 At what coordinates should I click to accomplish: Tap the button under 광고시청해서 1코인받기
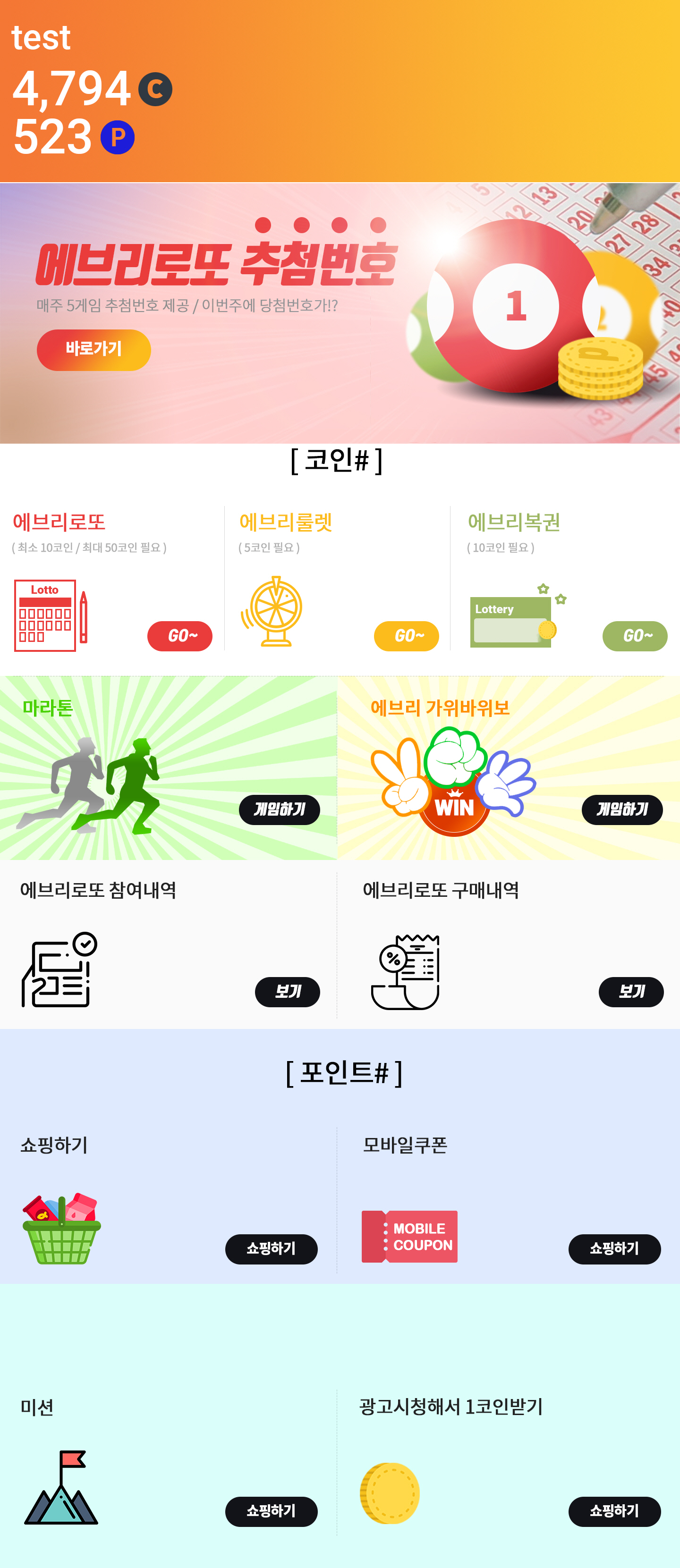click(615, 1511)
